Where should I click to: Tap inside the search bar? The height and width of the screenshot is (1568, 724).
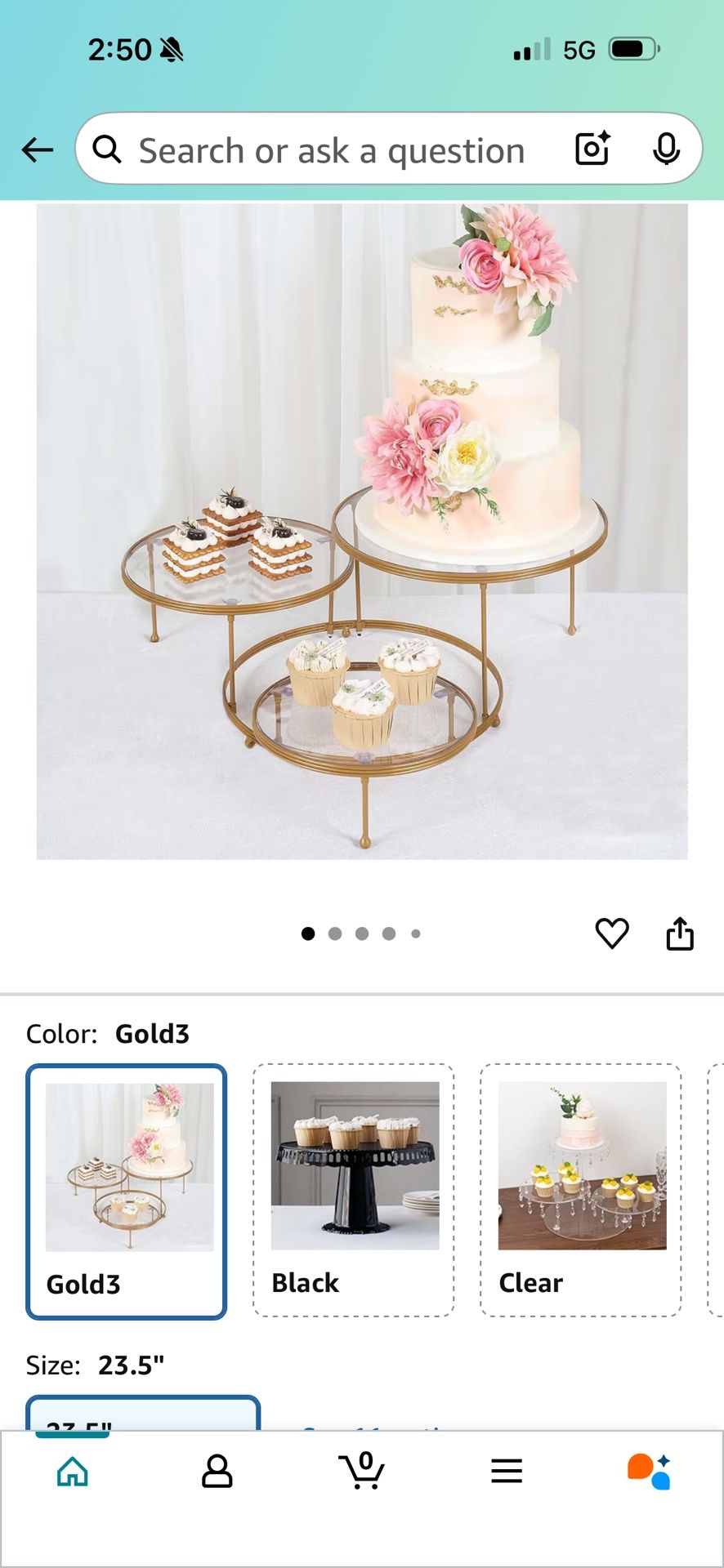[327, 149]
